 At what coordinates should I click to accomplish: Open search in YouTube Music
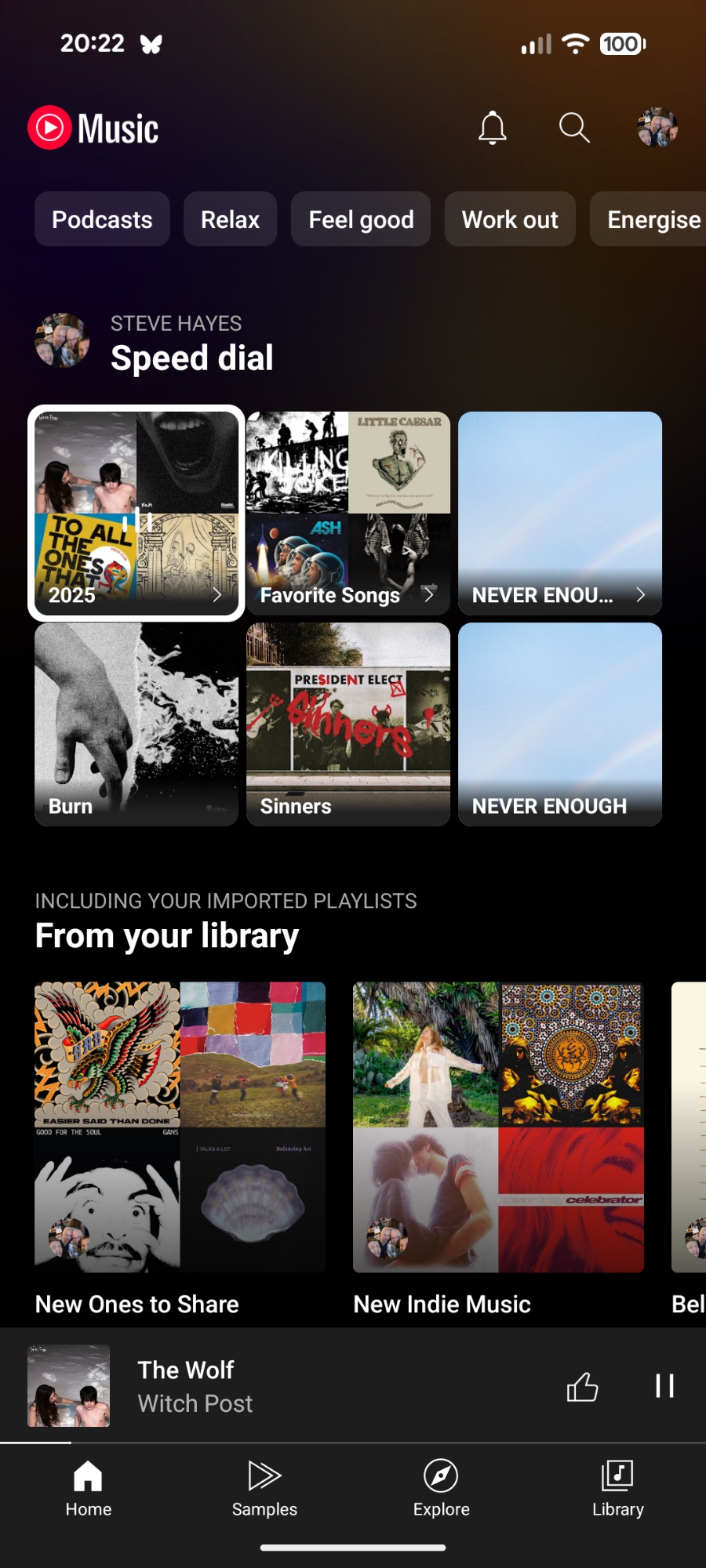click(574, 128)
